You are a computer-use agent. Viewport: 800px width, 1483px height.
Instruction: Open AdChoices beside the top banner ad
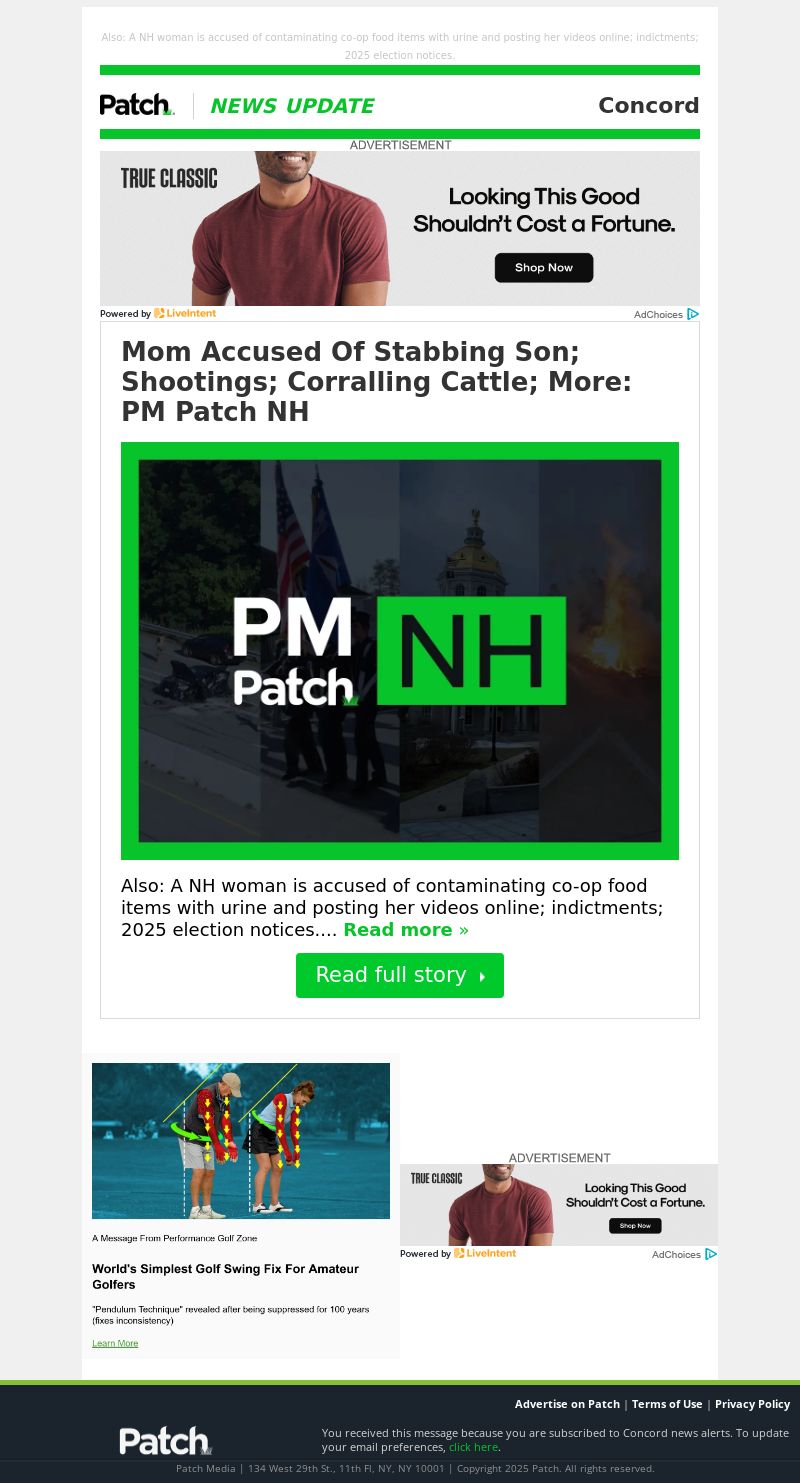click(x=665, y=314)
